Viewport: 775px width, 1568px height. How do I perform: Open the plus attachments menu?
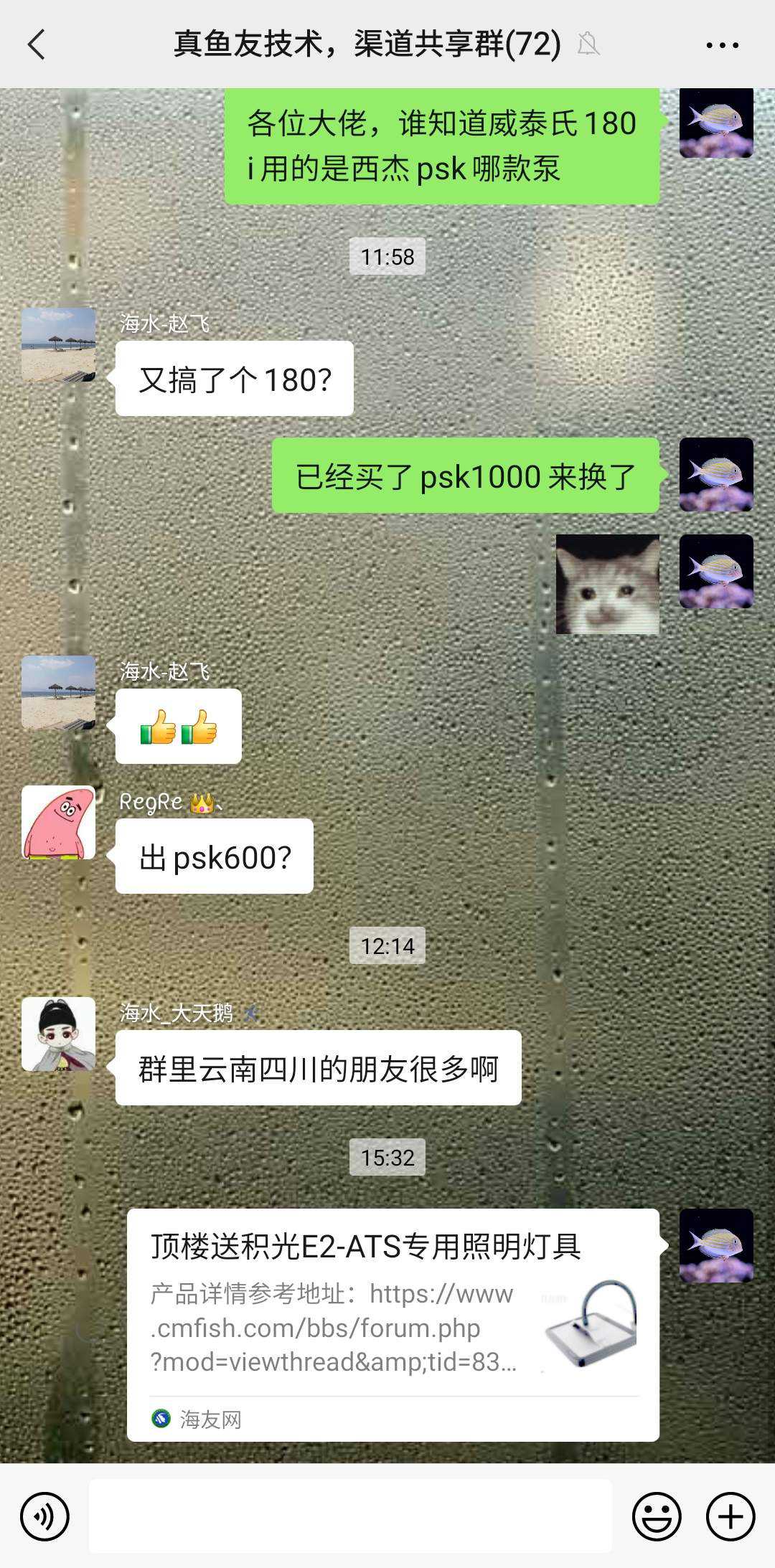[x=731, y=1516]
